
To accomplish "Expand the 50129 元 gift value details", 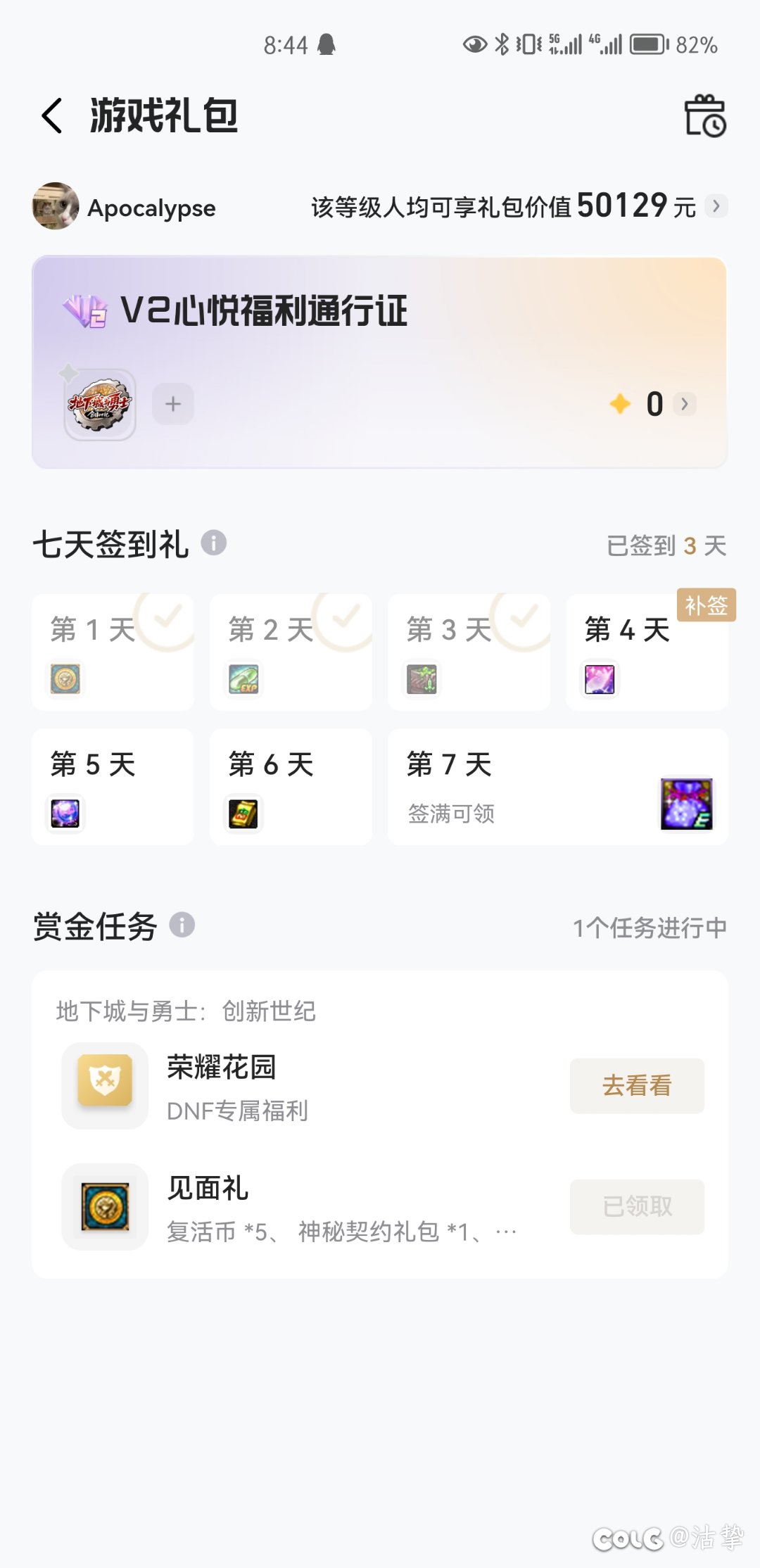I will coord(716,206).
